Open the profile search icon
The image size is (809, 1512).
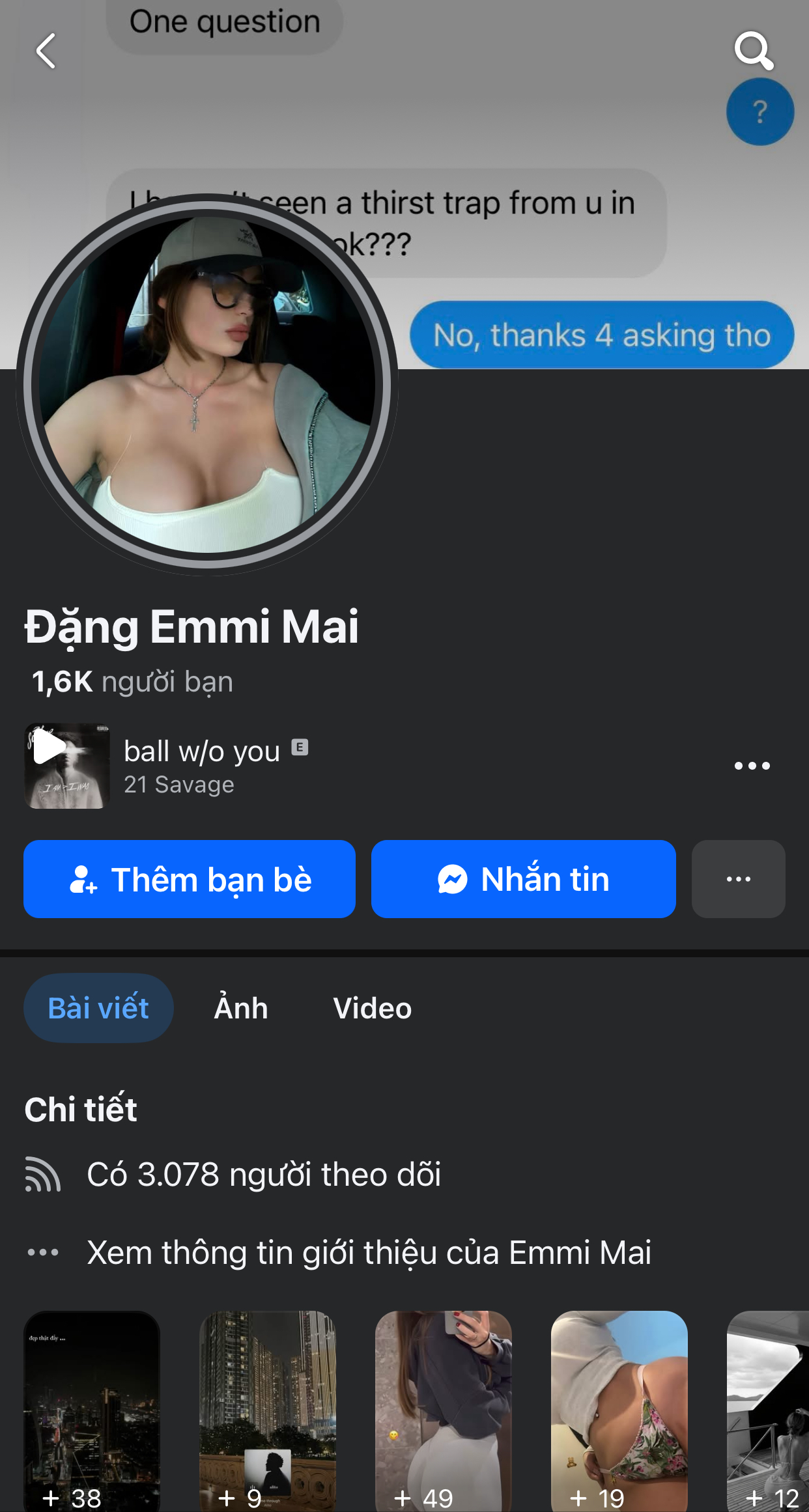(754, 51)
